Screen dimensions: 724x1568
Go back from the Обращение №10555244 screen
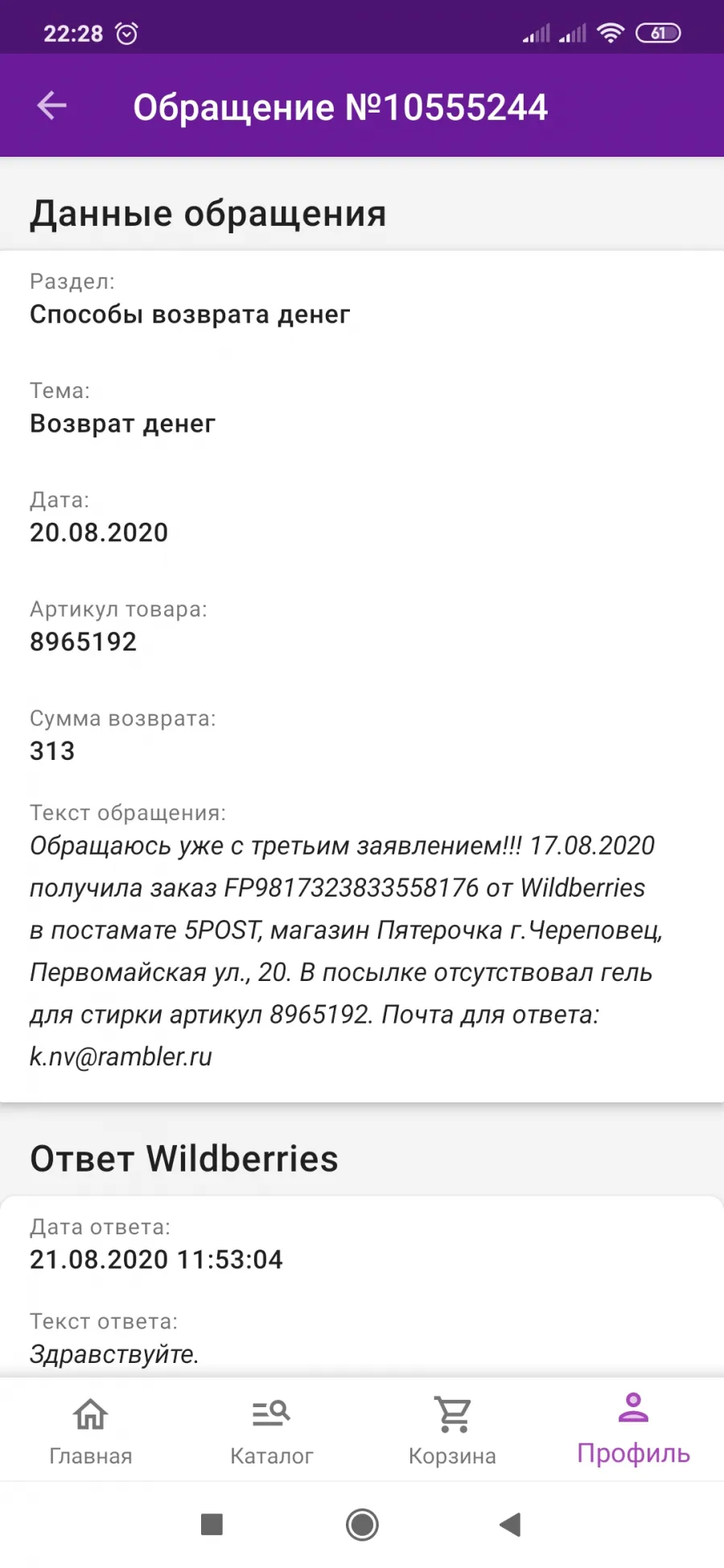(52, 106)
